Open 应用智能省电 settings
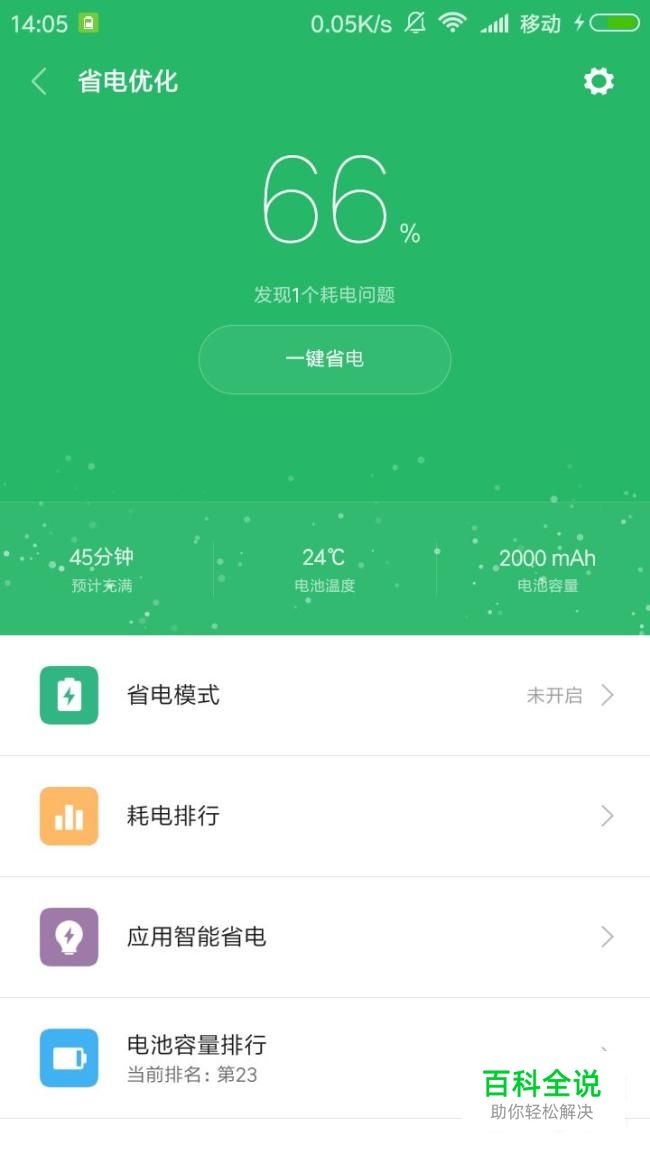Image resolution: width=650 pixels, height=1155 pixels. 325,937
